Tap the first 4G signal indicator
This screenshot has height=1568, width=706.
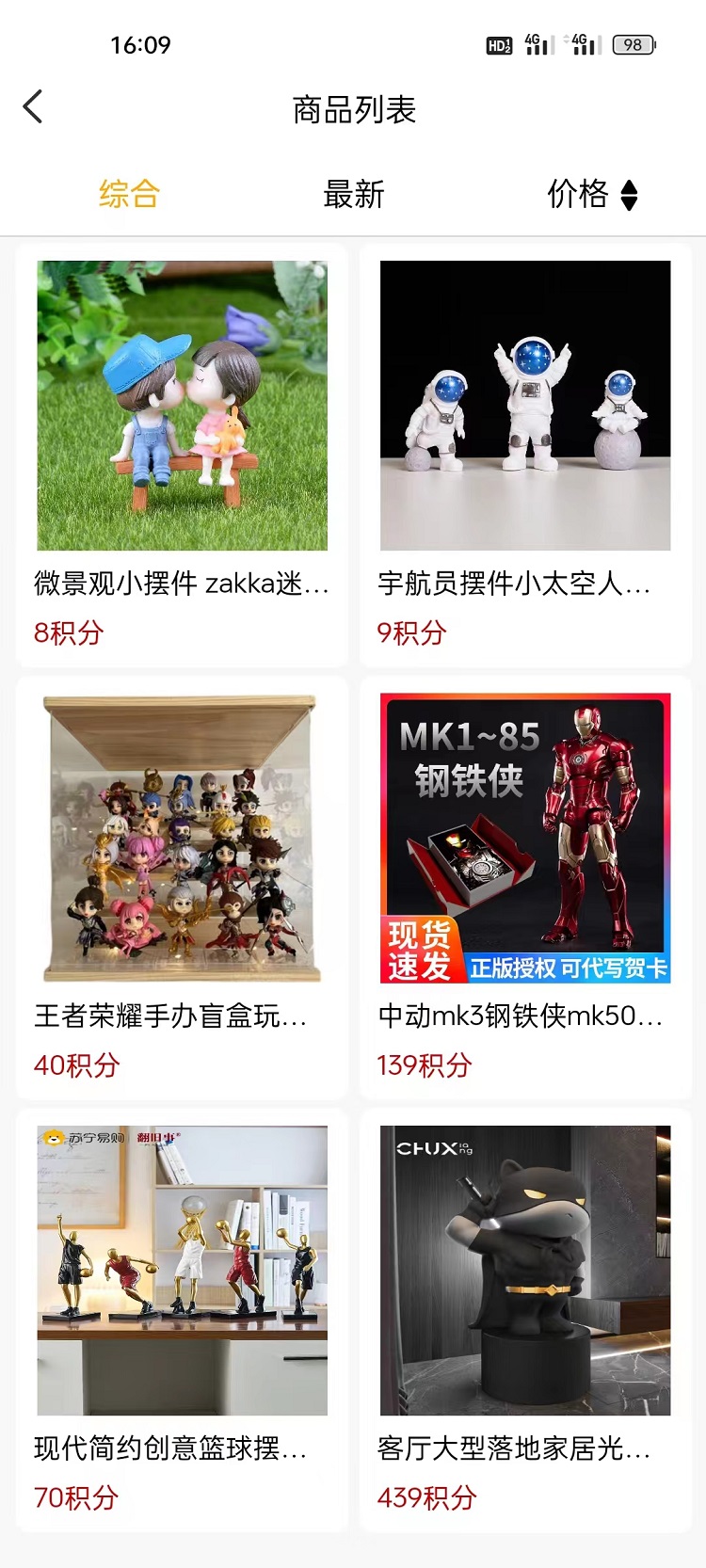[x=536, y=43]
